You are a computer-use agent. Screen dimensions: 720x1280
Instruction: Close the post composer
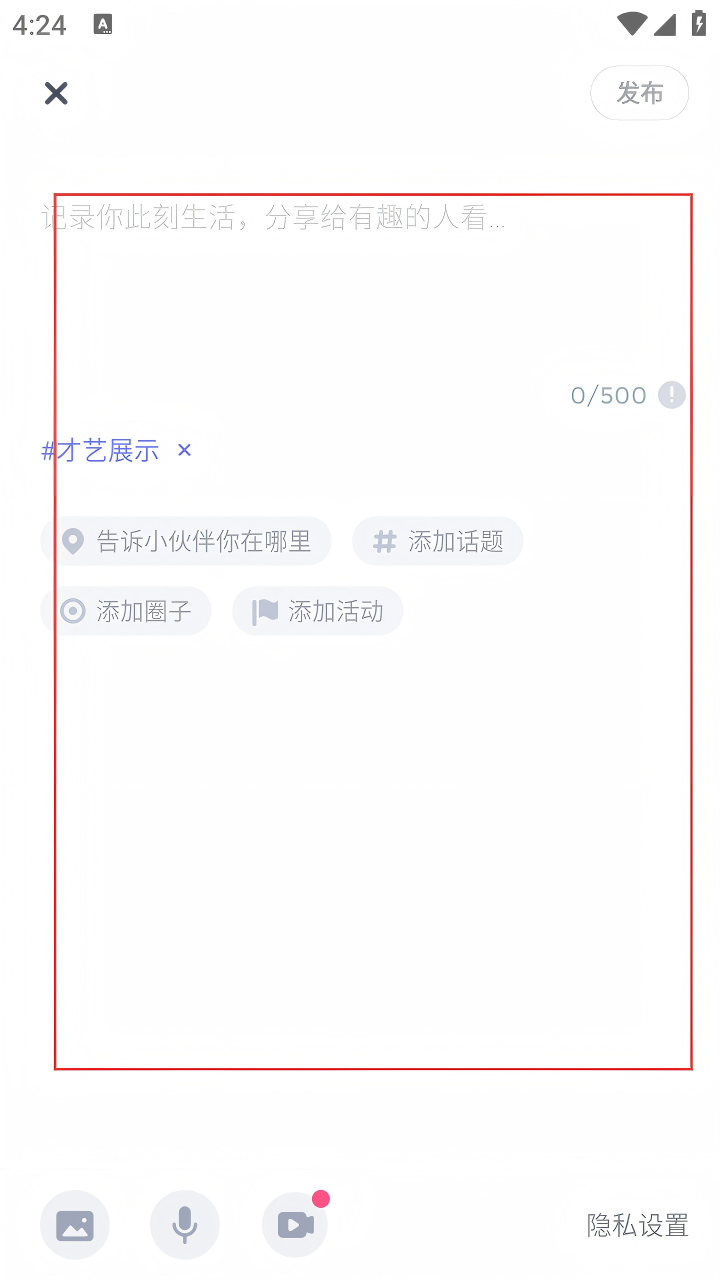pos(56,93)
